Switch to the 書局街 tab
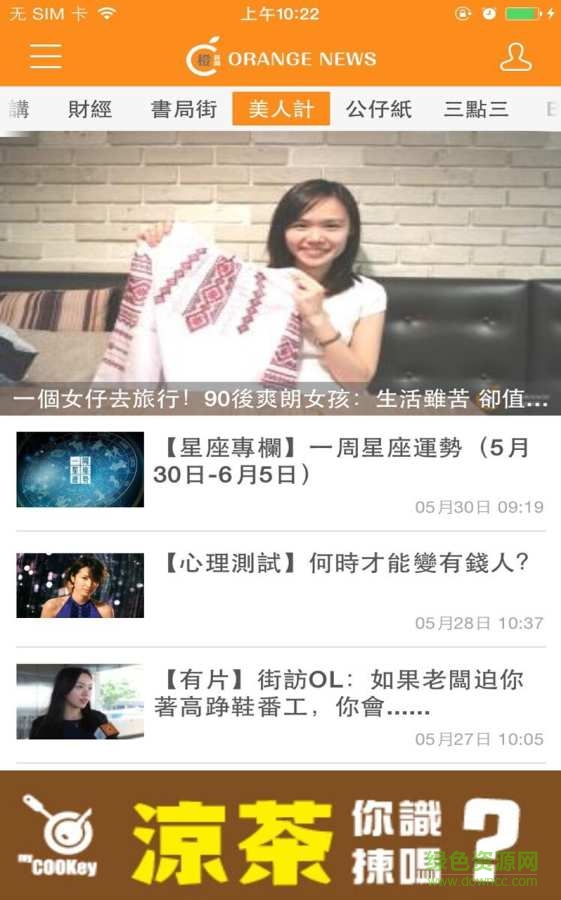The image size is (561, 900). point(184,108)
